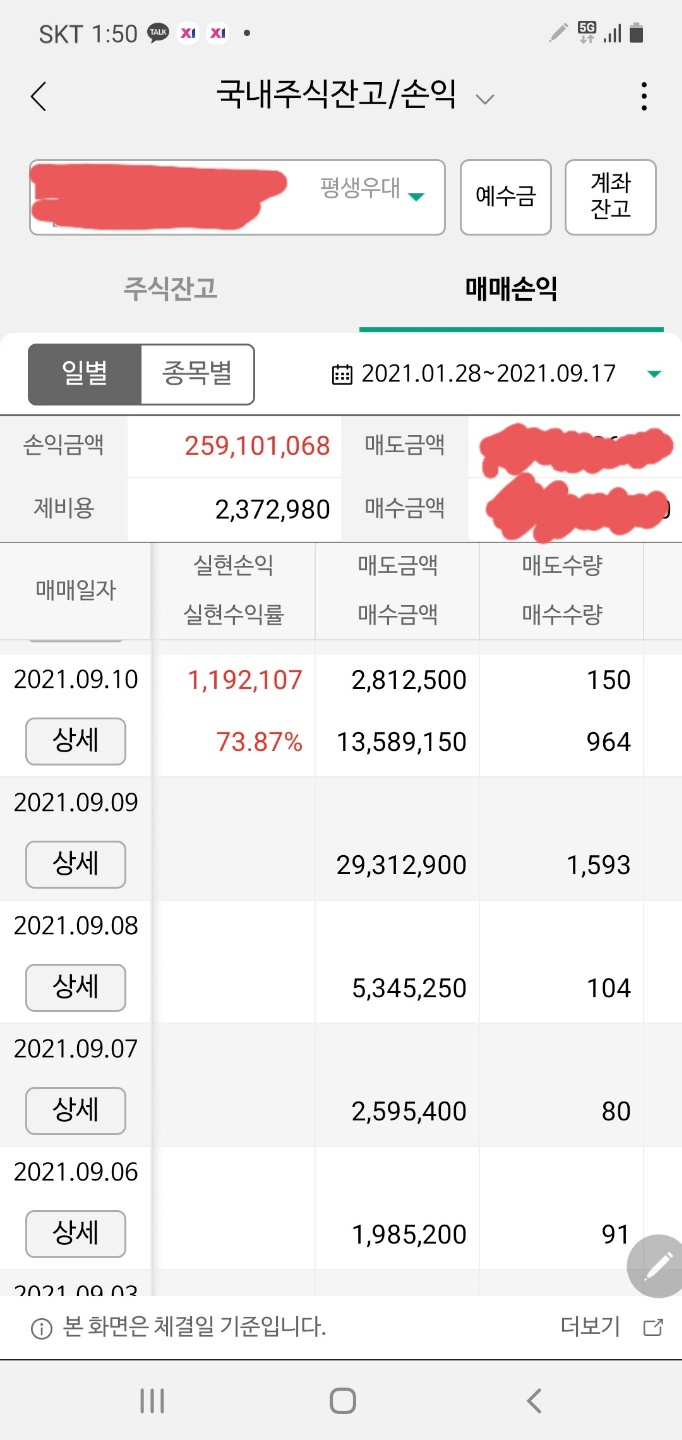Select the 일별 view

pyautogui.click(x=85, y=374)
